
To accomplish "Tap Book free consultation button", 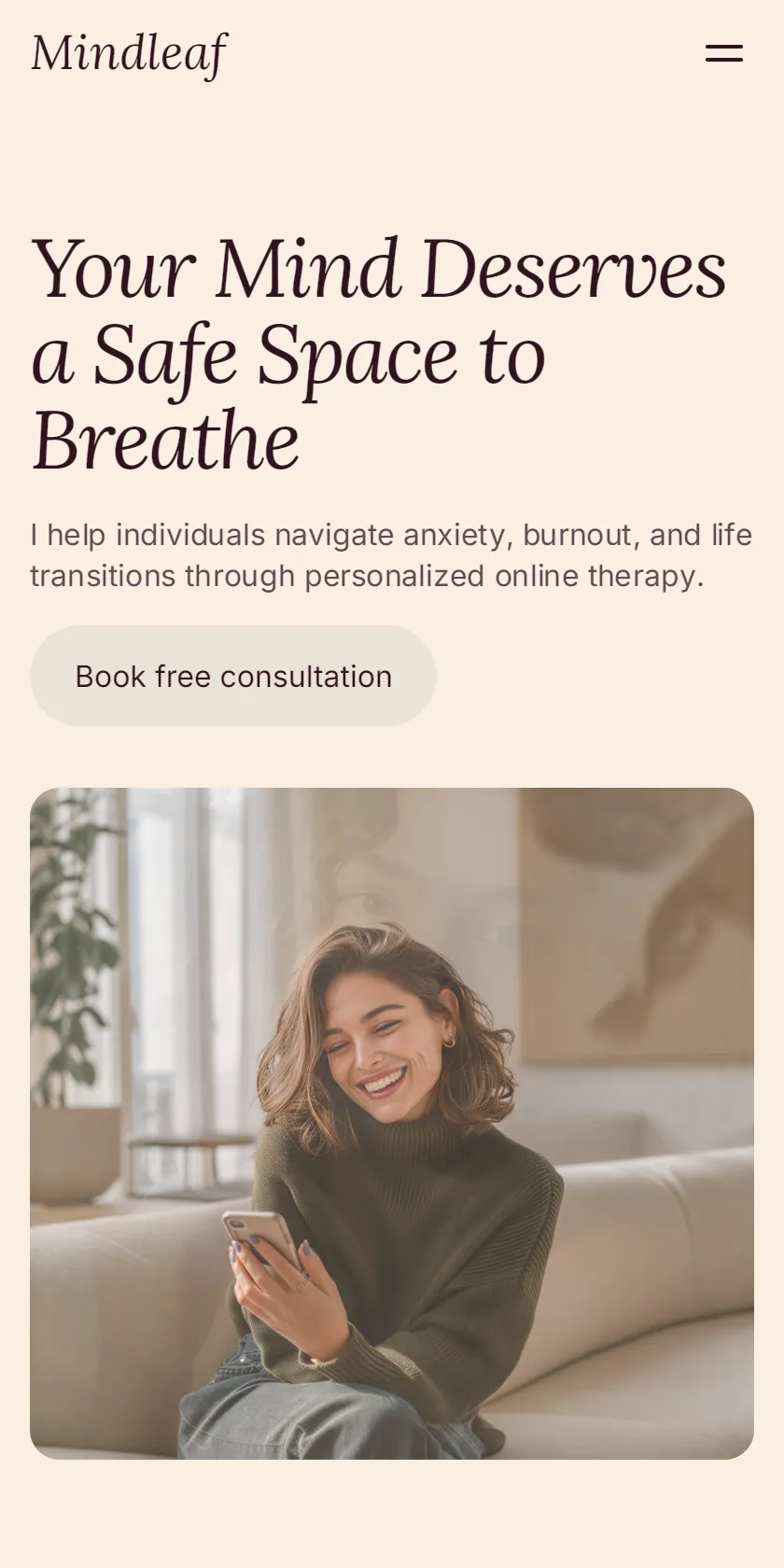I will pos(233,676).
